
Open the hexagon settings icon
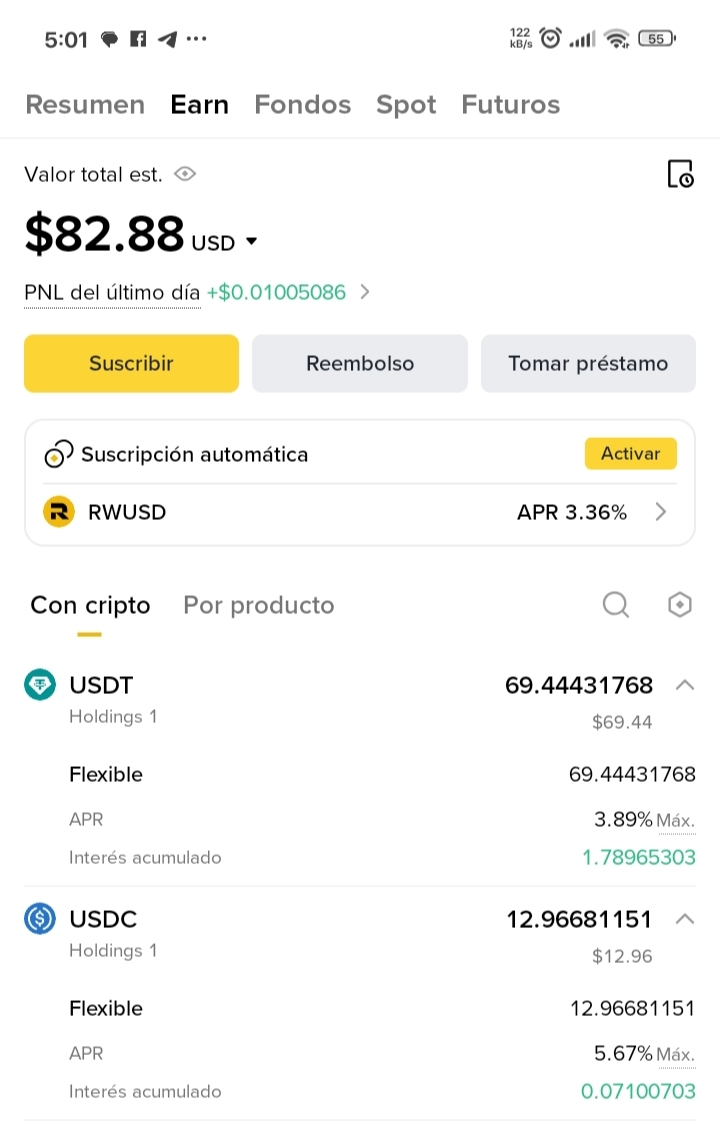(680, 605)
